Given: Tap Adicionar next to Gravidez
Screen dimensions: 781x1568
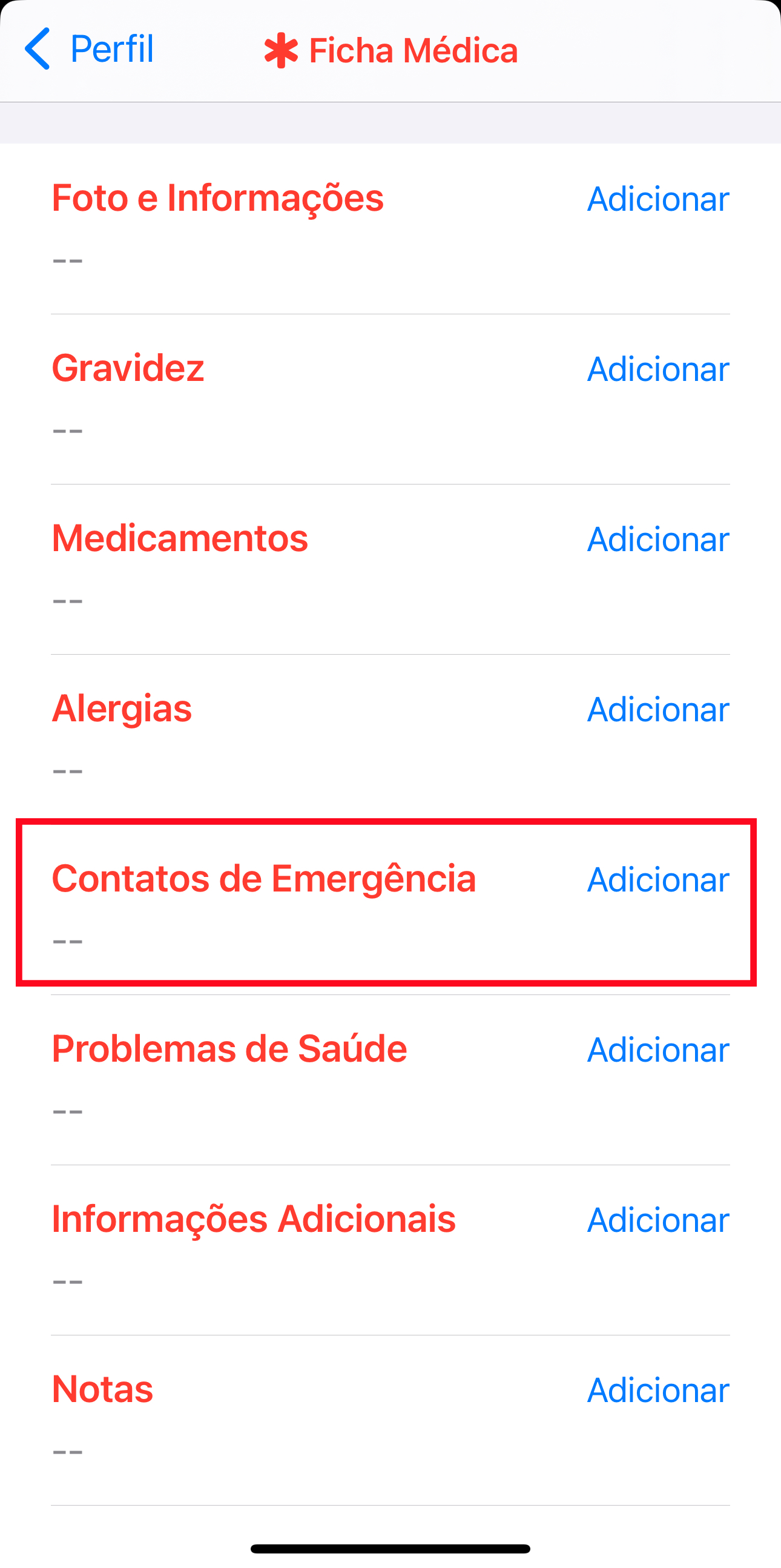Looking at the screenshot, I should (657, 369).
